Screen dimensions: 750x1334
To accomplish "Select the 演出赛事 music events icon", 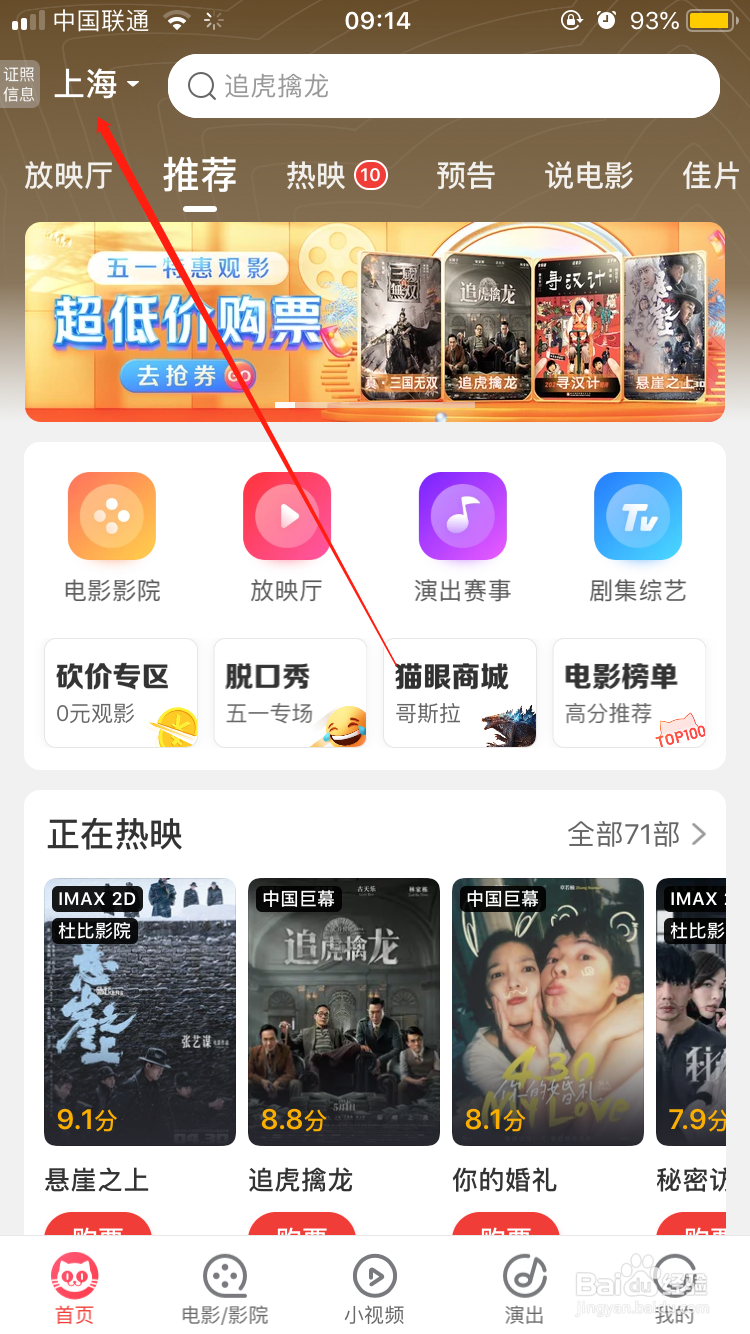I will (x=462, y=516).
